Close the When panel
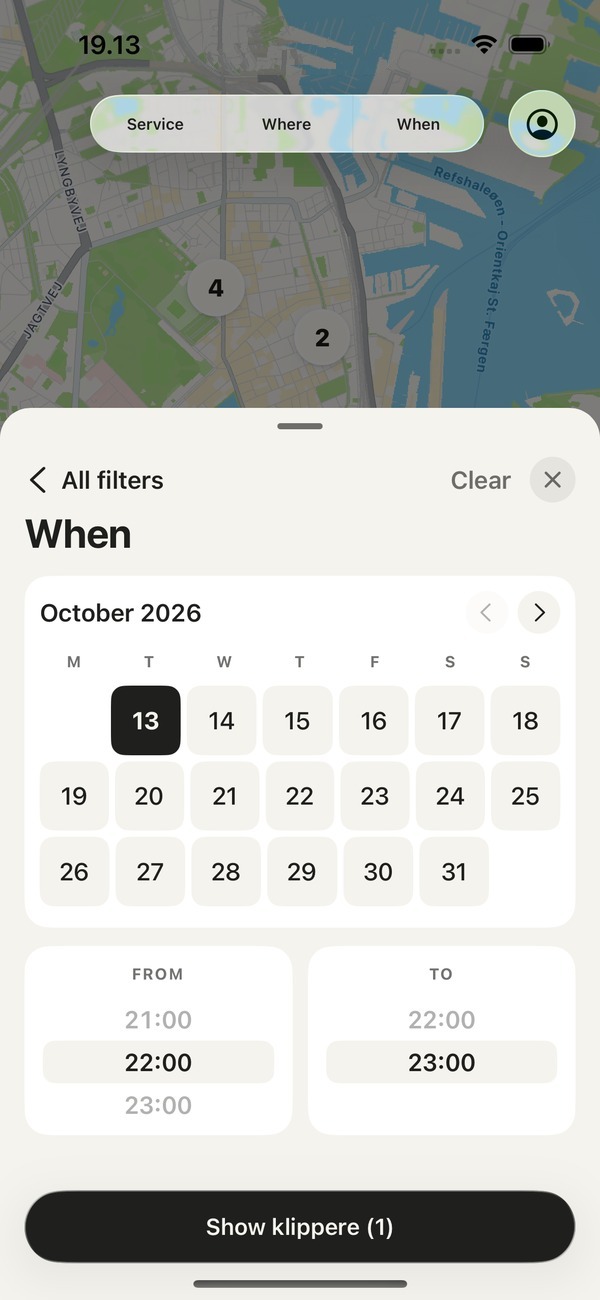Image resolution: width=600 pixels, height=1300 pixels. click(552, 480)
